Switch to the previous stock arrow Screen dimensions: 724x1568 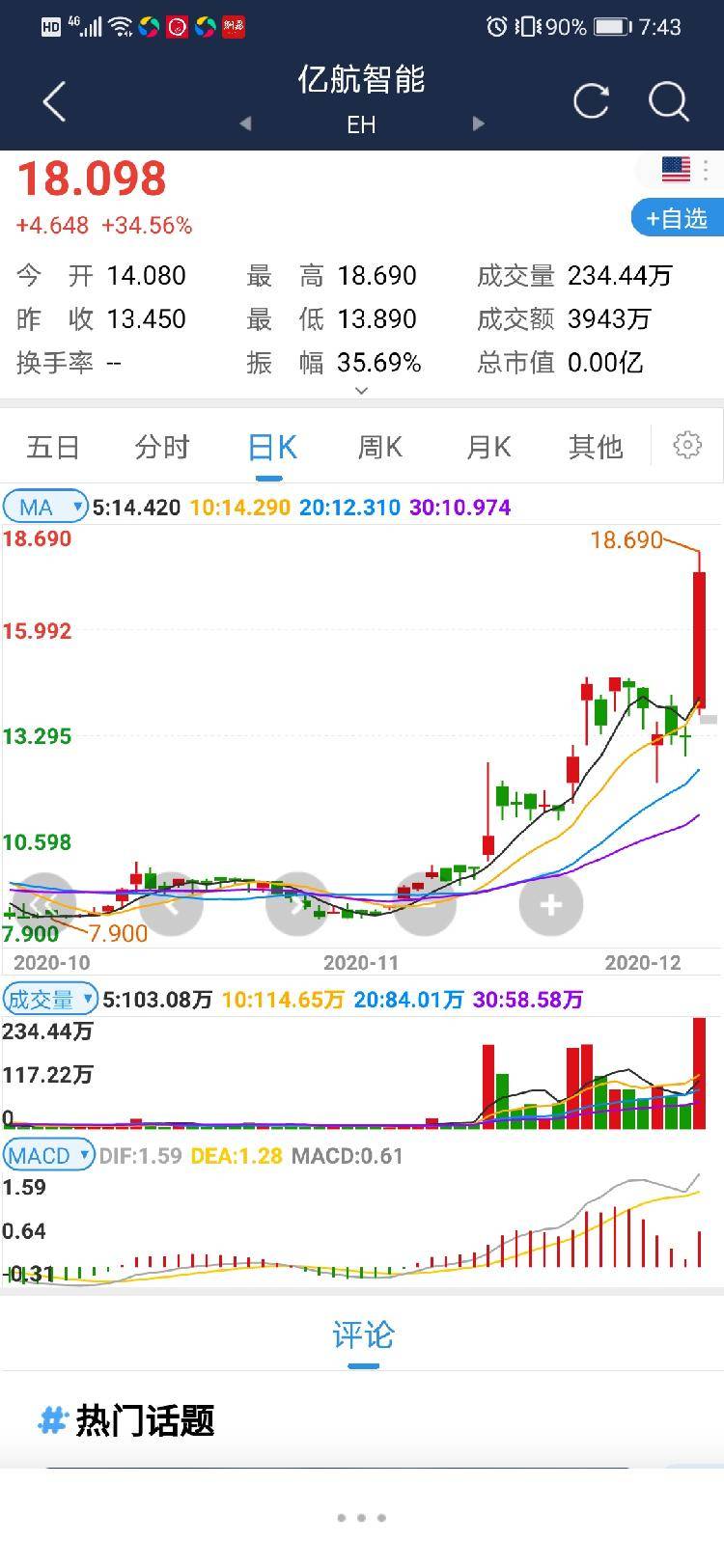245,124
